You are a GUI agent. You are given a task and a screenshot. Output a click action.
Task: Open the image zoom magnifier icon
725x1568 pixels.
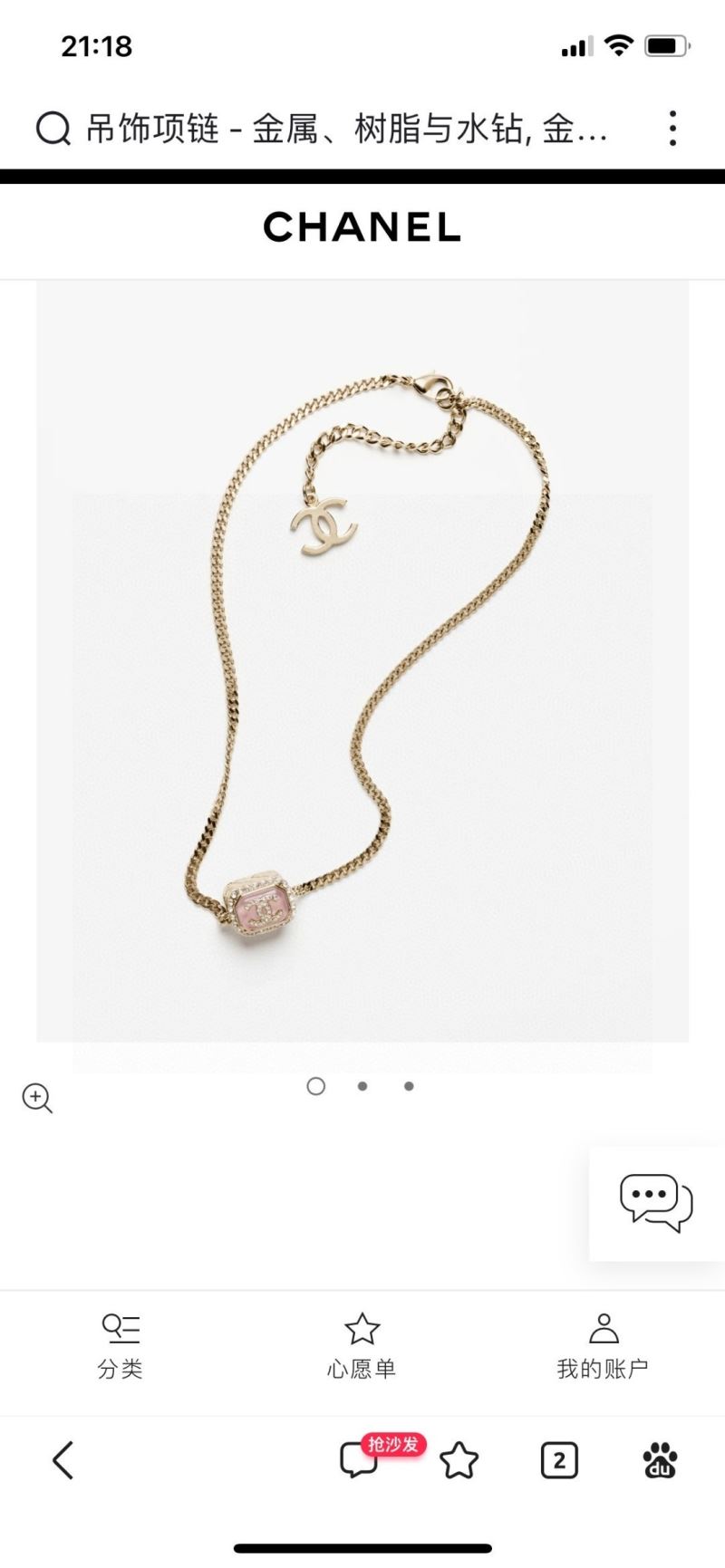[37, 1099]
